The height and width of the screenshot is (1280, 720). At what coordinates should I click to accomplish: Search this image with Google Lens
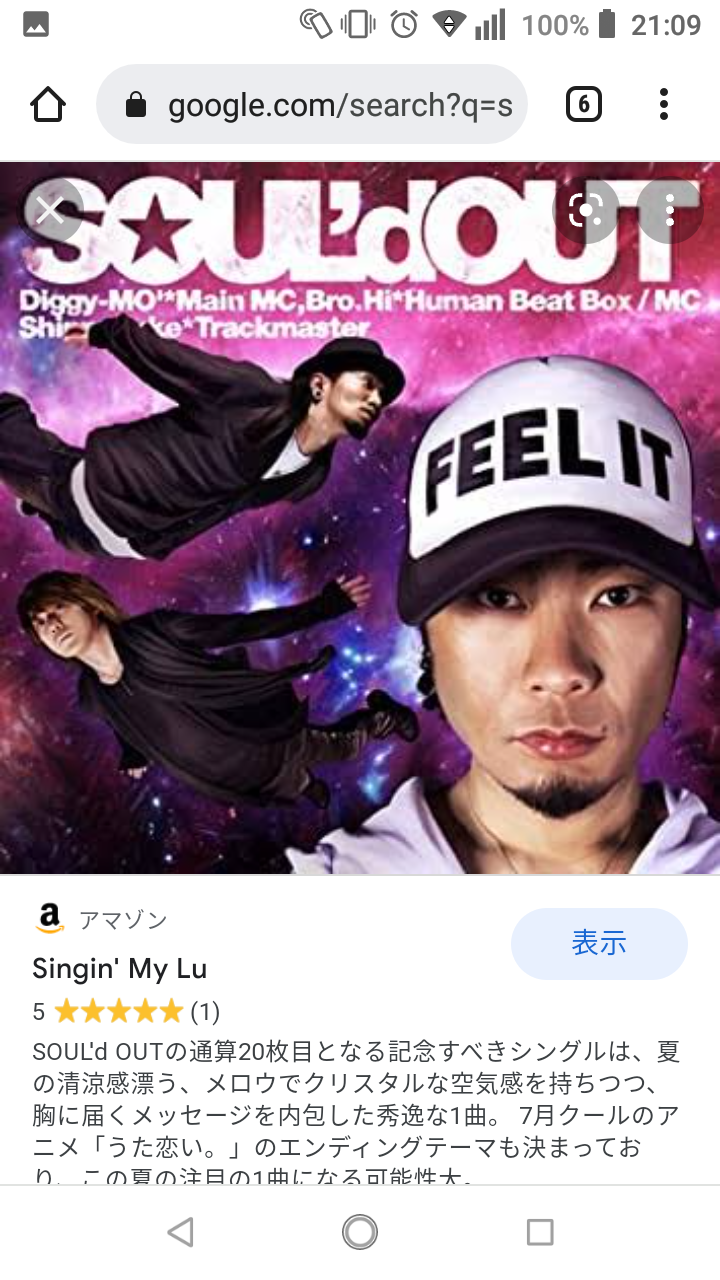(586, 211)
